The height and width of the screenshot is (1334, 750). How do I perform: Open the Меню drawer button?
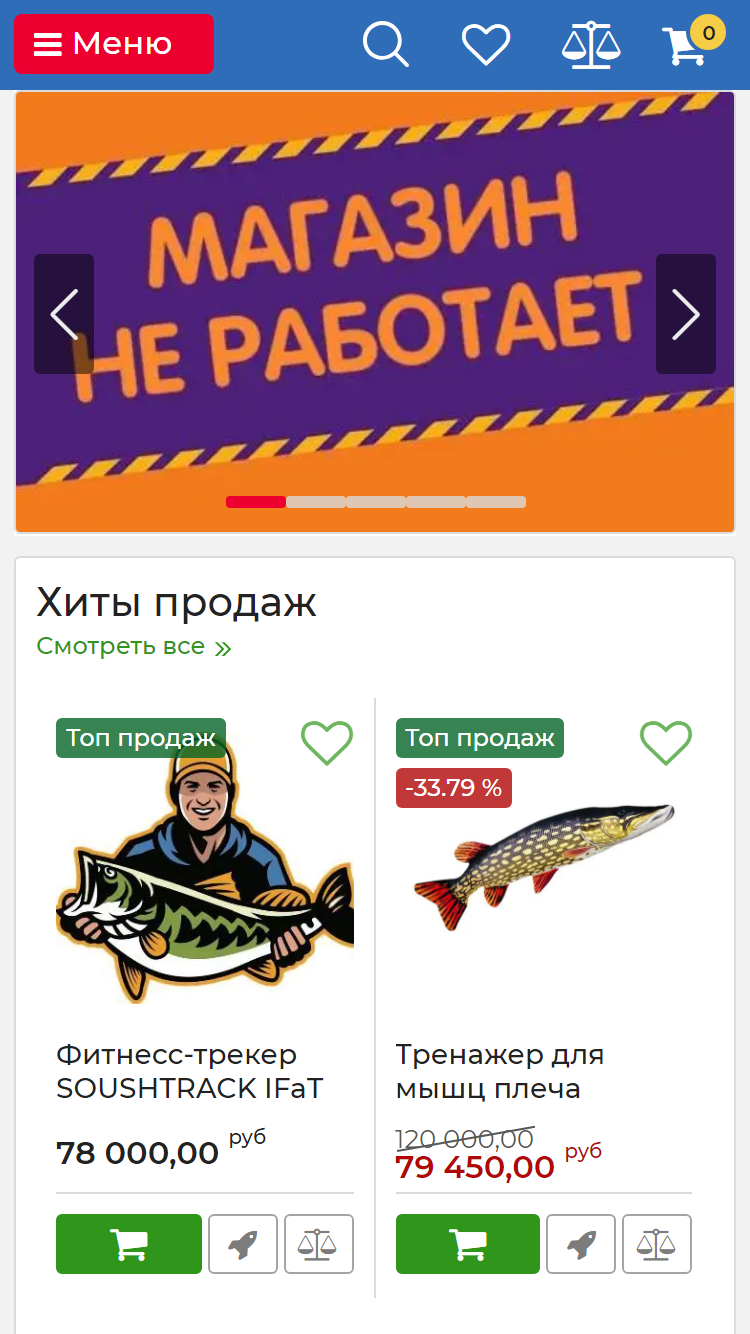[x=113, y=44]
